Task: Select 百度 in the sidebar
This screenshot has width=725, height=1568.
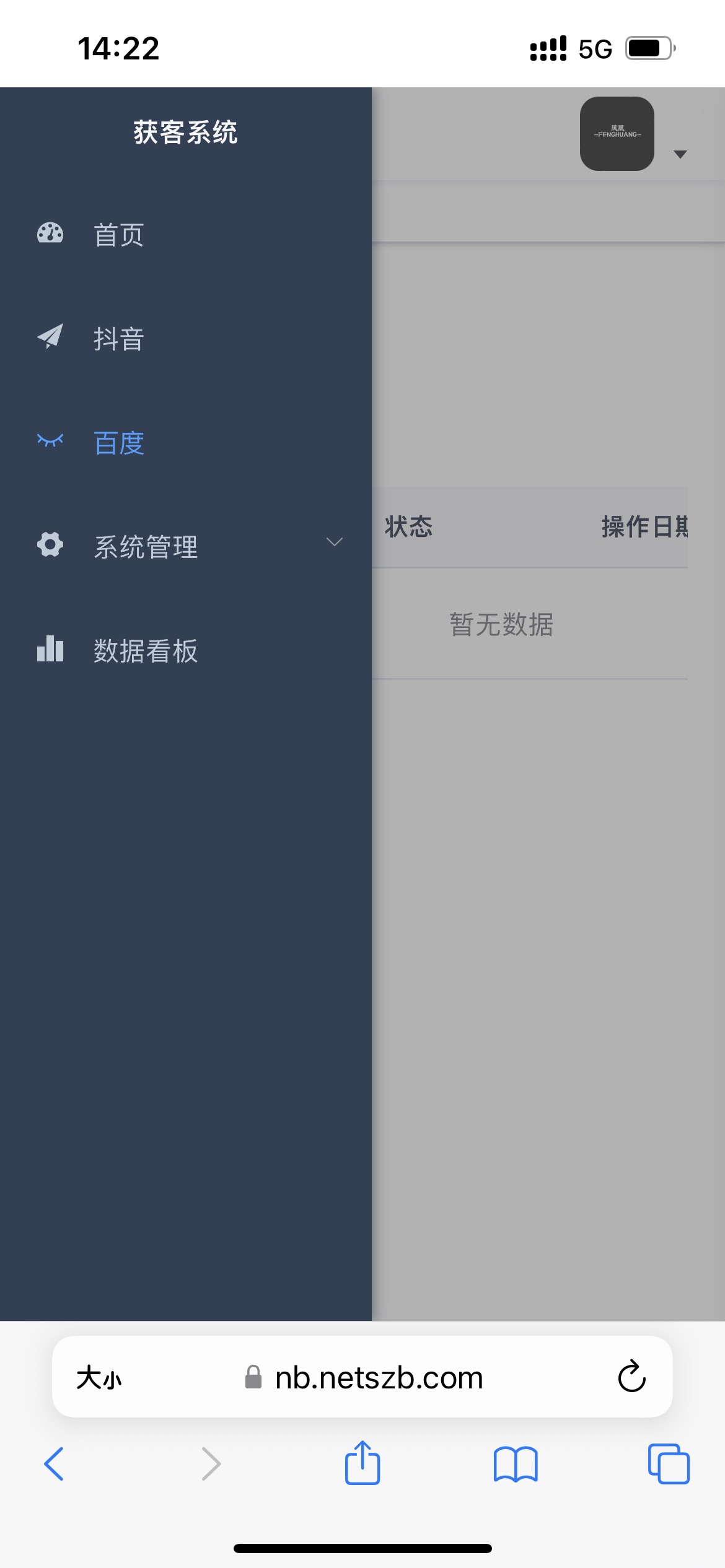Action: pos(118,443)
